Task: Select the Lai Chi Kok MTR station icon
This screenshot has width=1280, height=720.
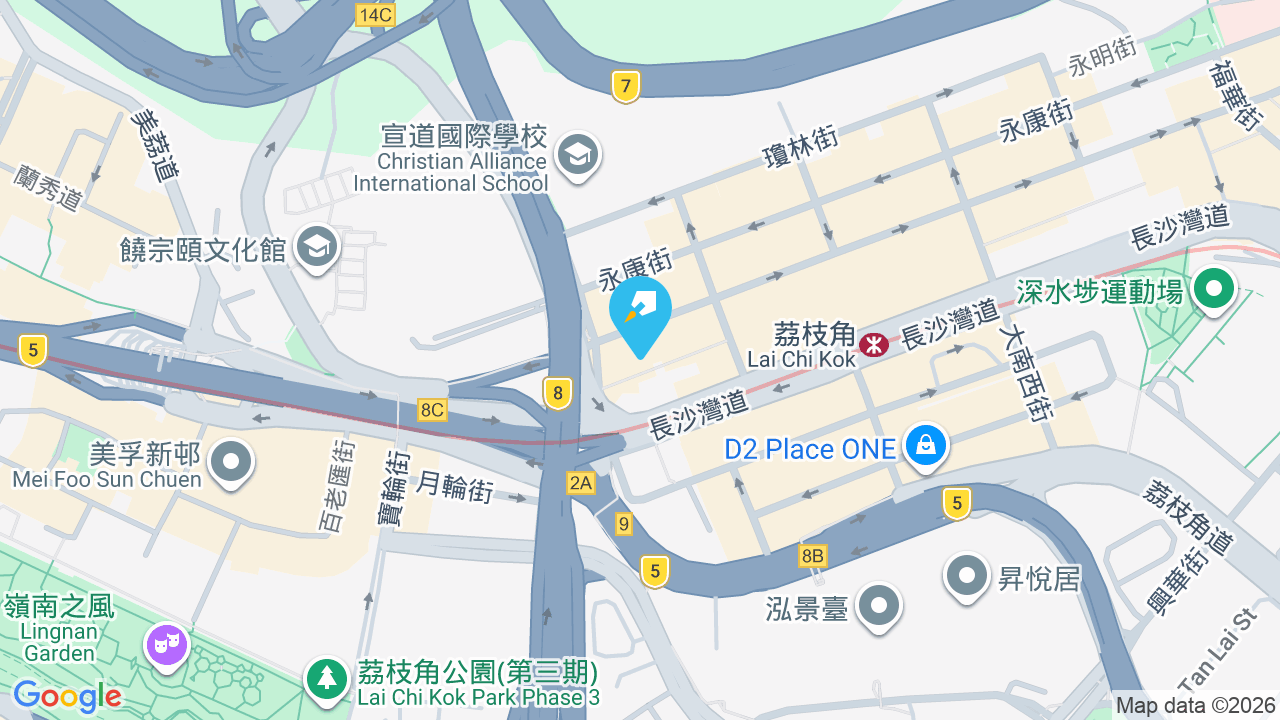Action: (x=874, y=344)
